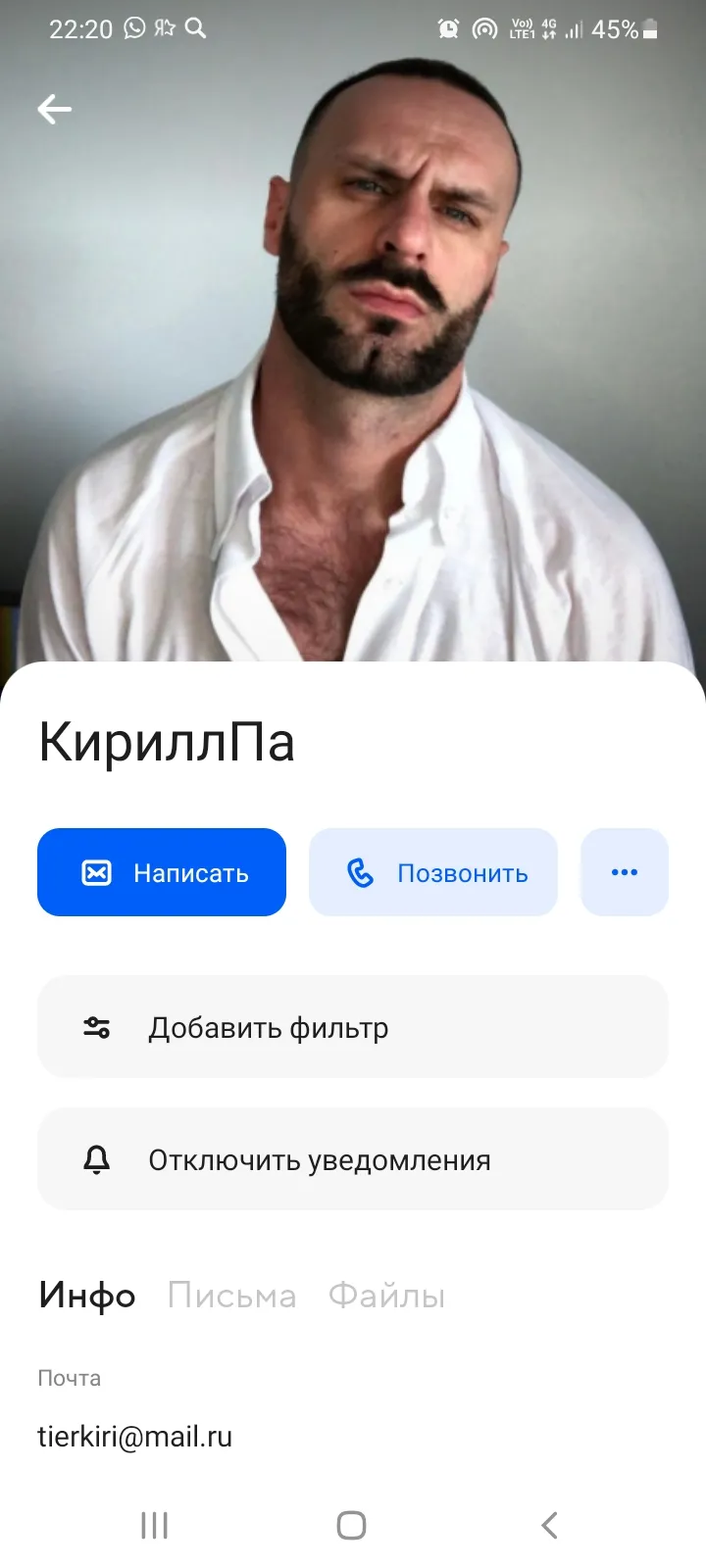Switch to the Письма tab
Image resolution: width=706 pixels, height=1568 pixels.
pyautogui.click(x=231, y=1296)
